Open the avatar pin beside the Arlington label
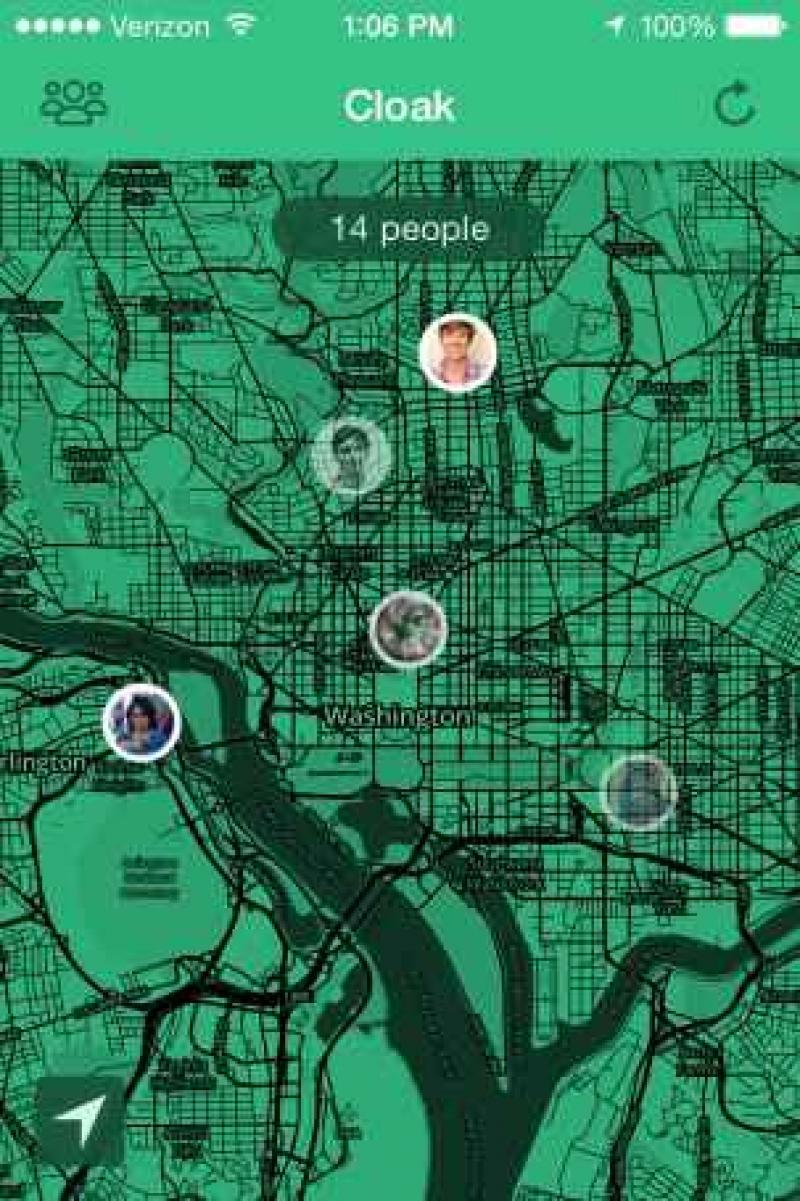800x1201 pixels. coord(141,722)
